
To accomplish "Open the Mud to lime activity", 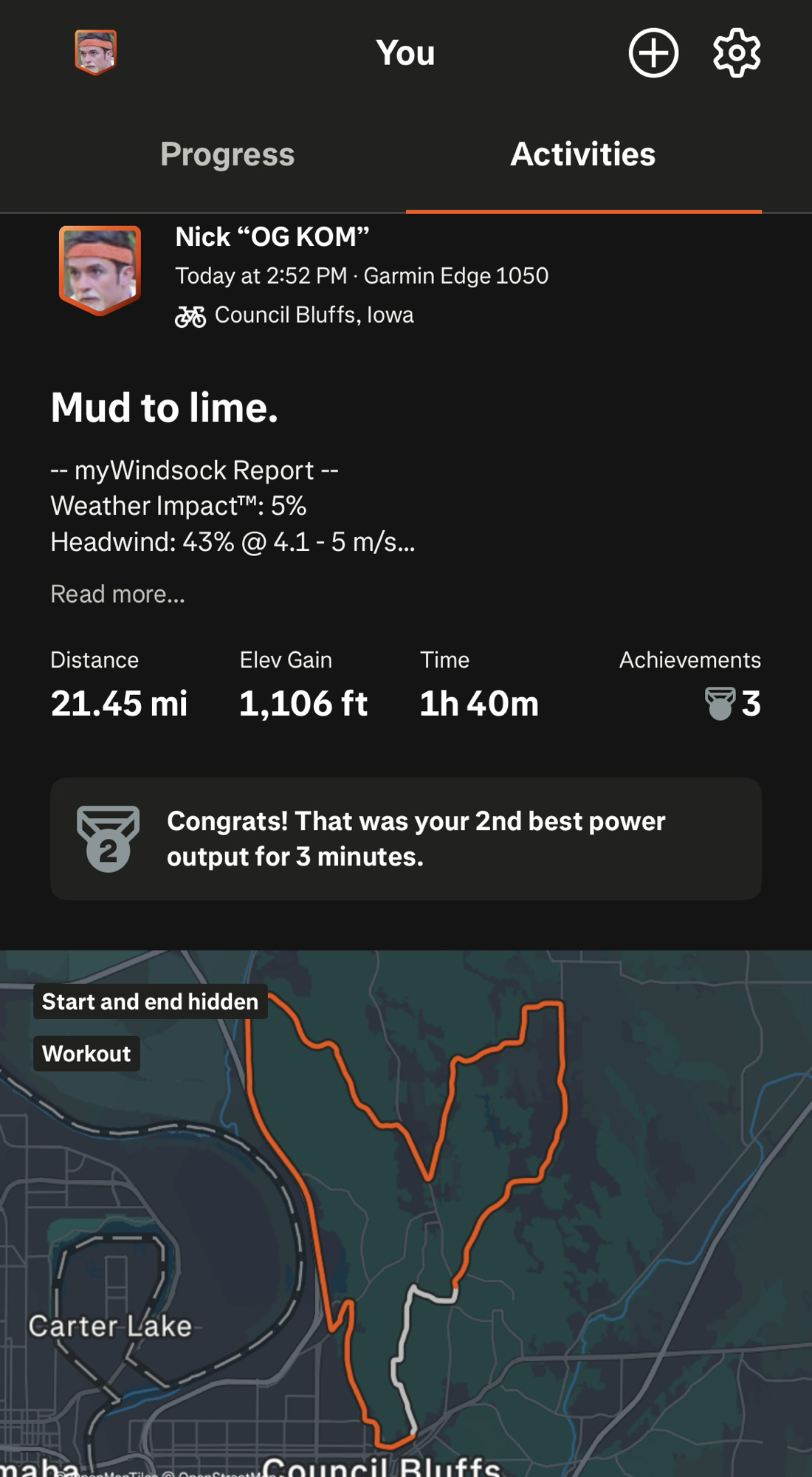I will tap(165, 408).
